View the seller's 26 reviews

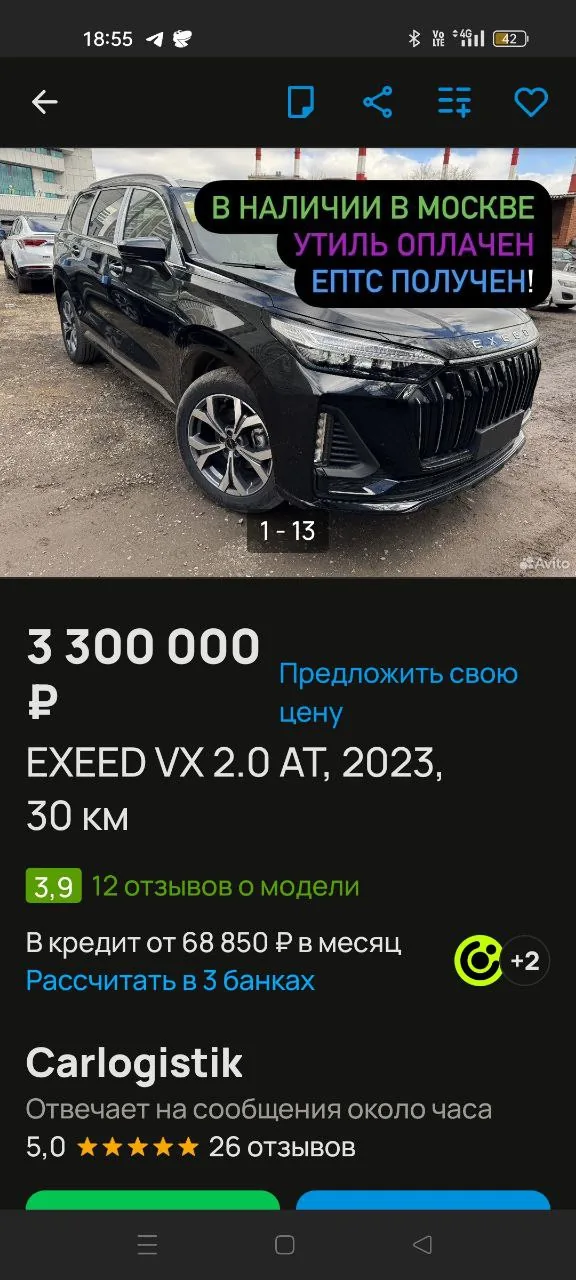point(282,1147)
